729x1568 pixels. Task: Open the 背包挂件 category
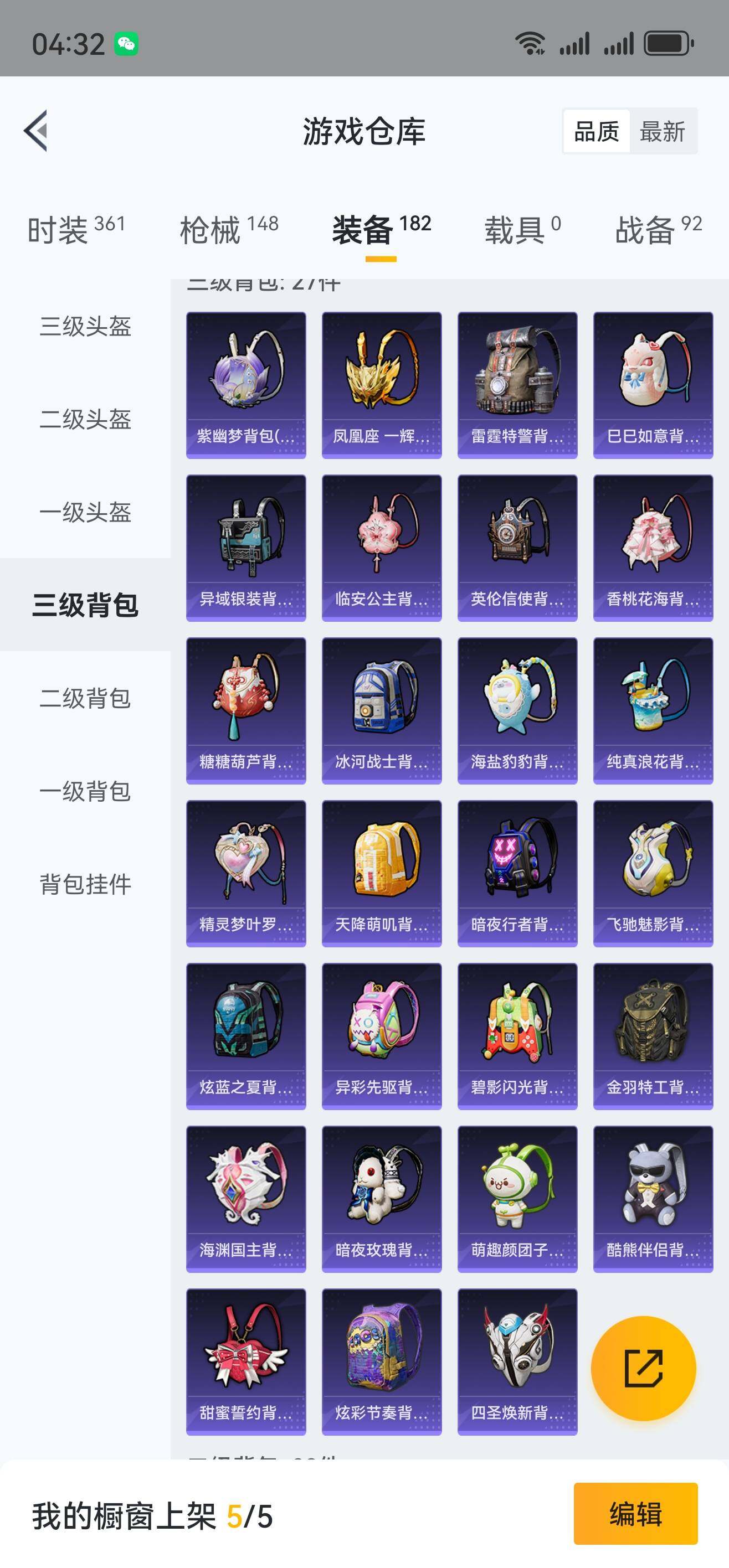point(85,884)
